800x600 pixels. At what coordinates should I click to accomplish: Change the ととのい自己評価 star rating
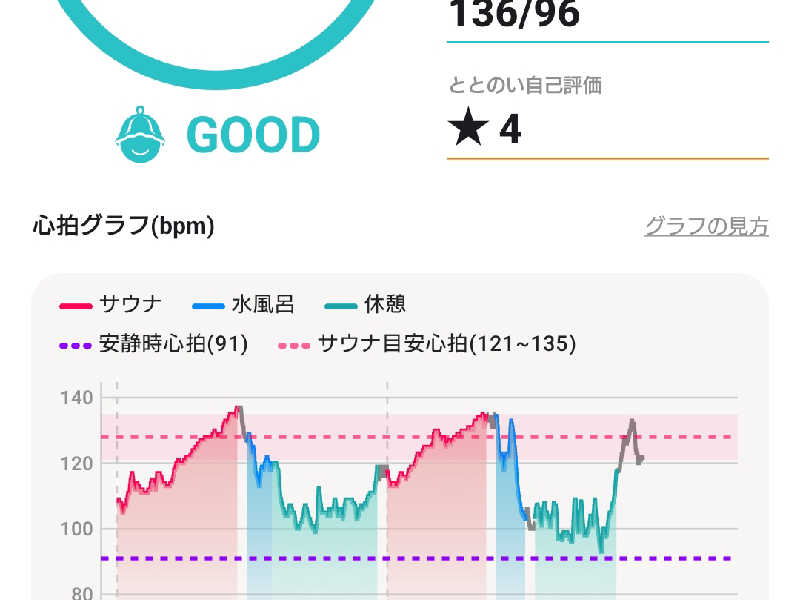pyautogui.click(x=606, y=130)
